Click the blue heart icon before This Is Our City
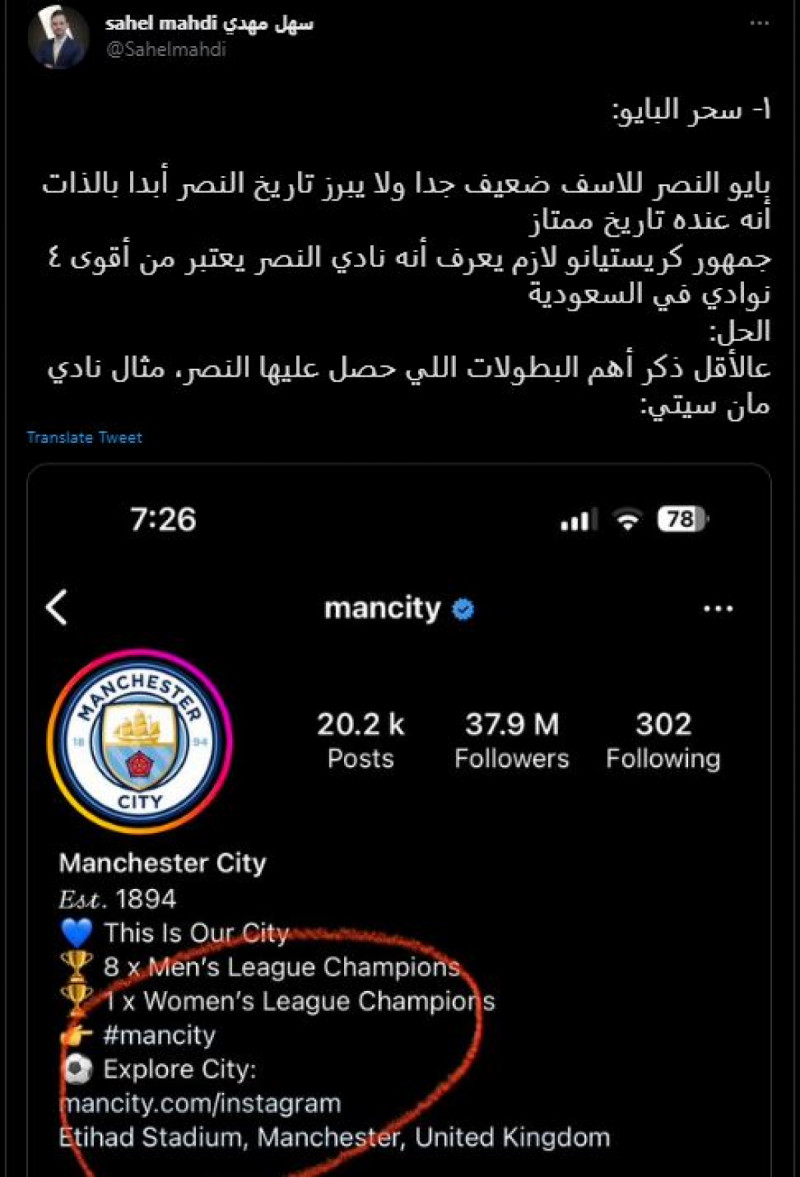The image size is (800, 1177). pyautogui.click(x=77, y=932)
